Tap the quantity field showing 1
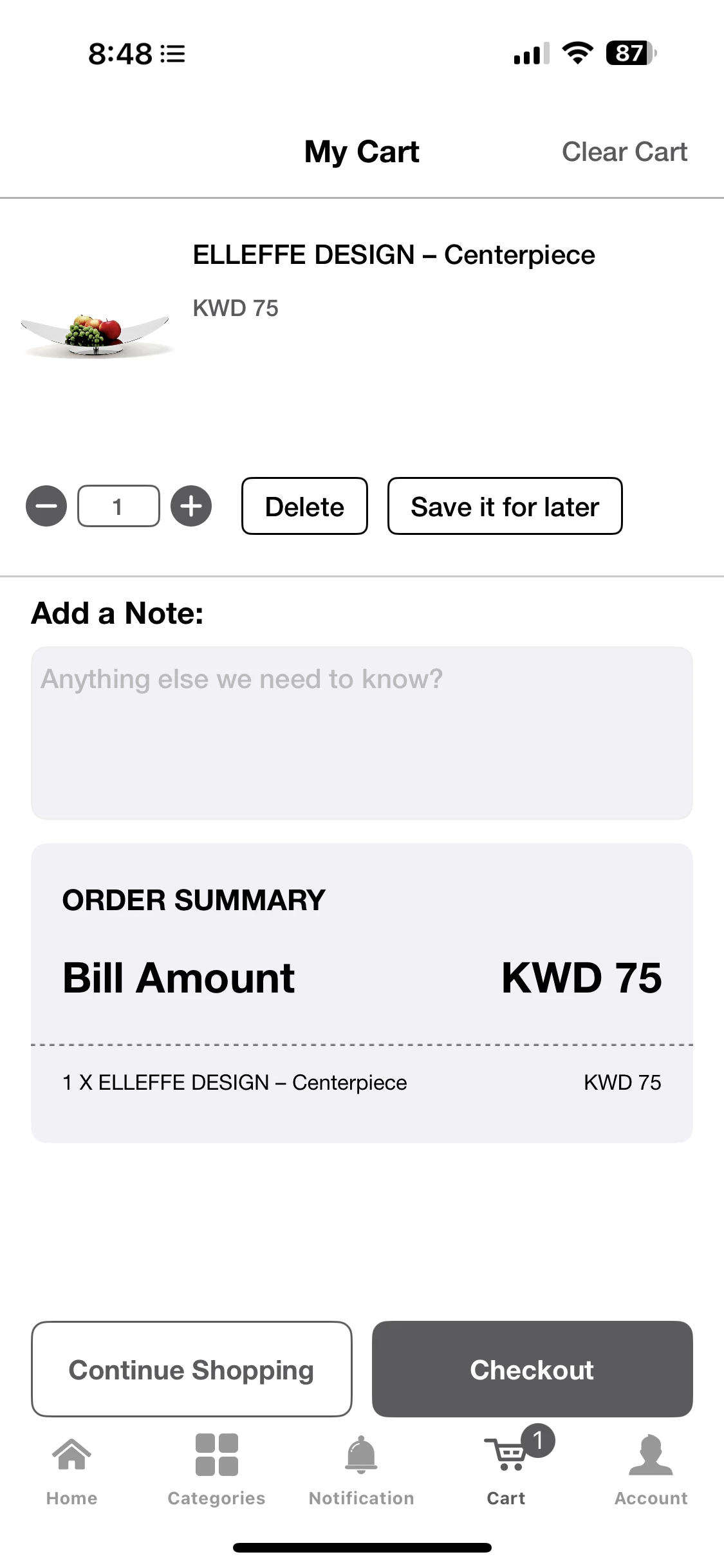Viewport: 724px width, 1568px height. [x=118, y=507]
